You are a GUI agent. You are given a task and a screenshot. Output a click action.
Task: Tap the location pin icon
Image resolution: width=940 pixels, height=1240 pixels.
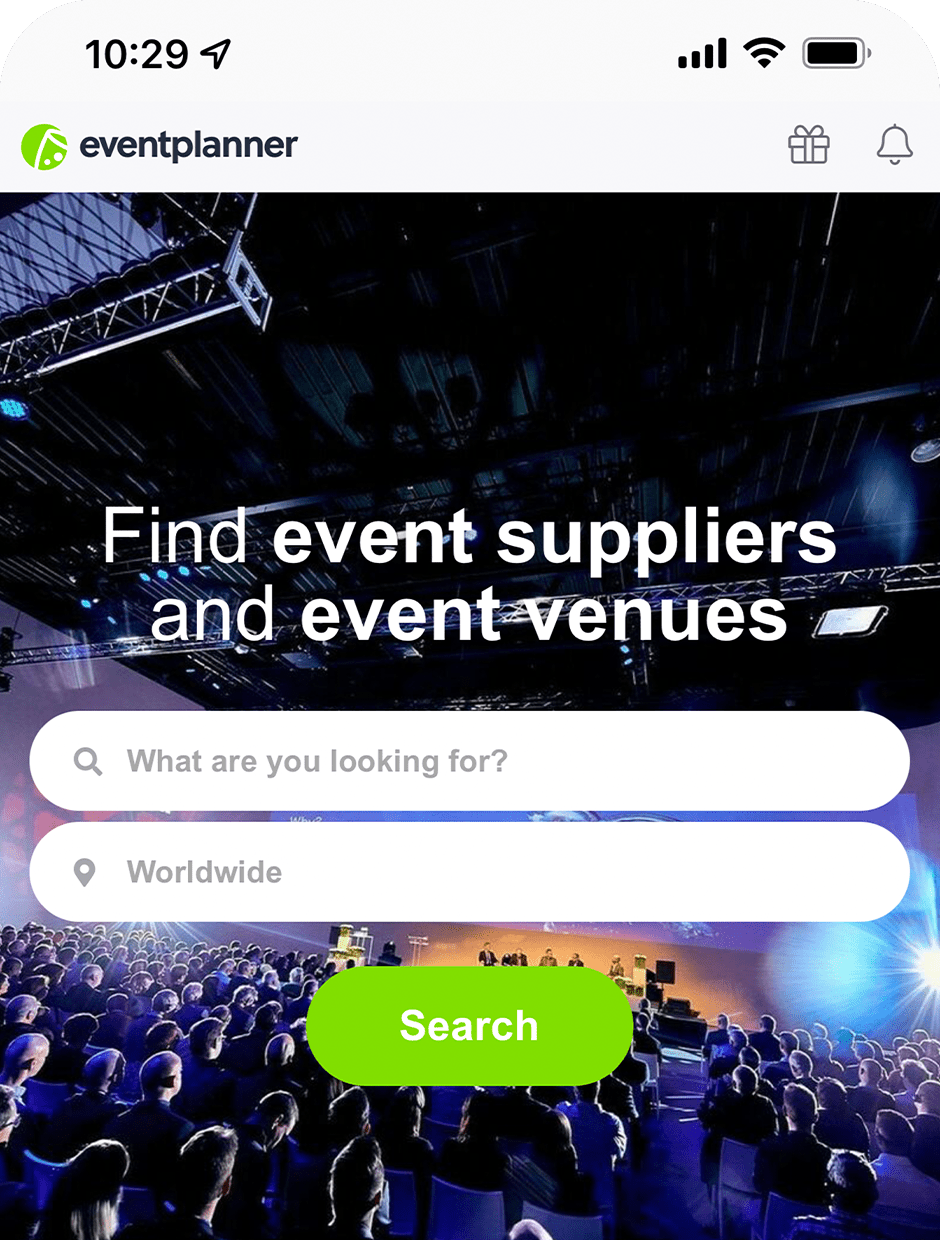88,871
